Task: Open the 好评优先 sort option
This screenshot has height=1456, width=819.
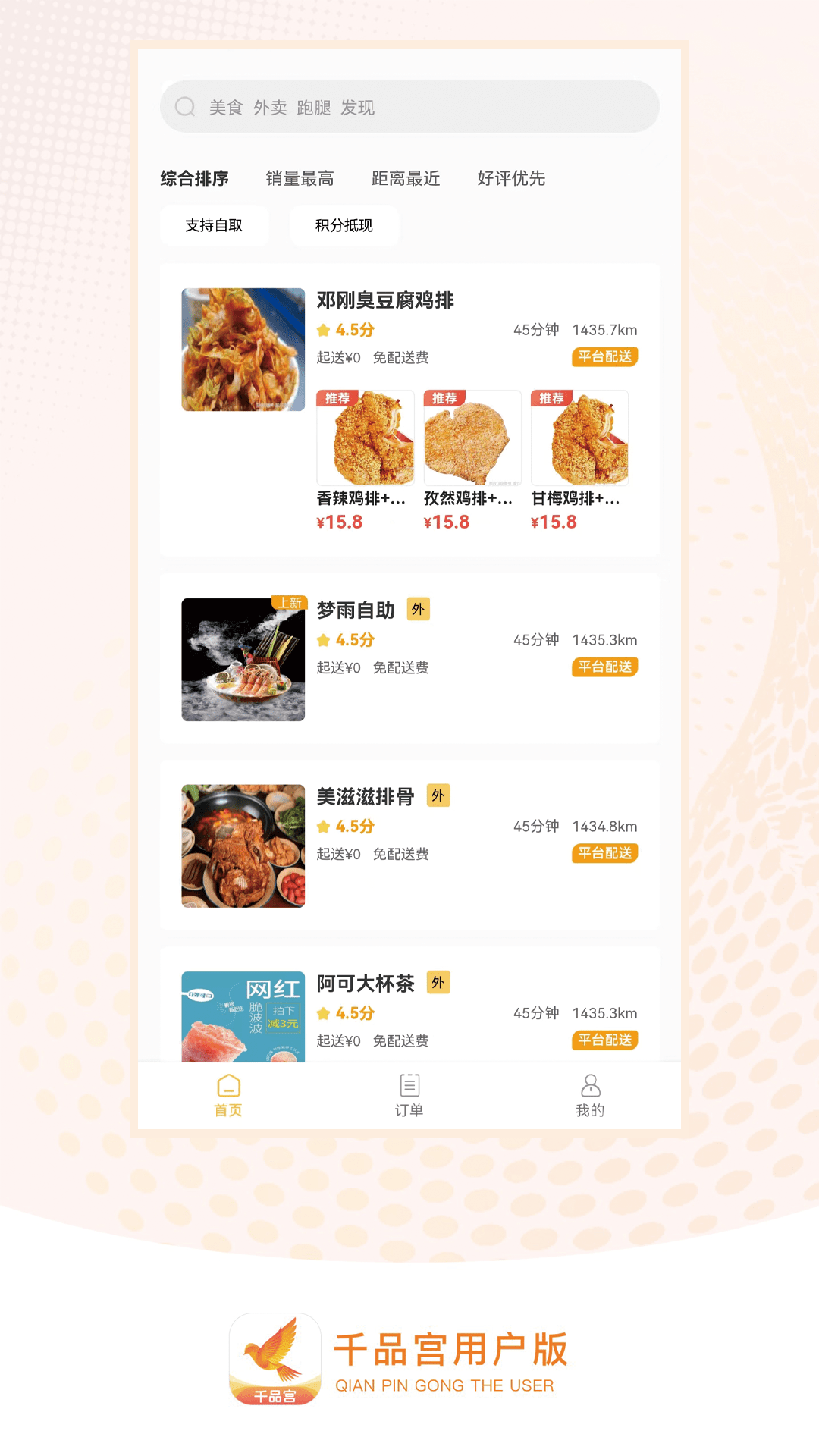Action: (x=511, y=179)
